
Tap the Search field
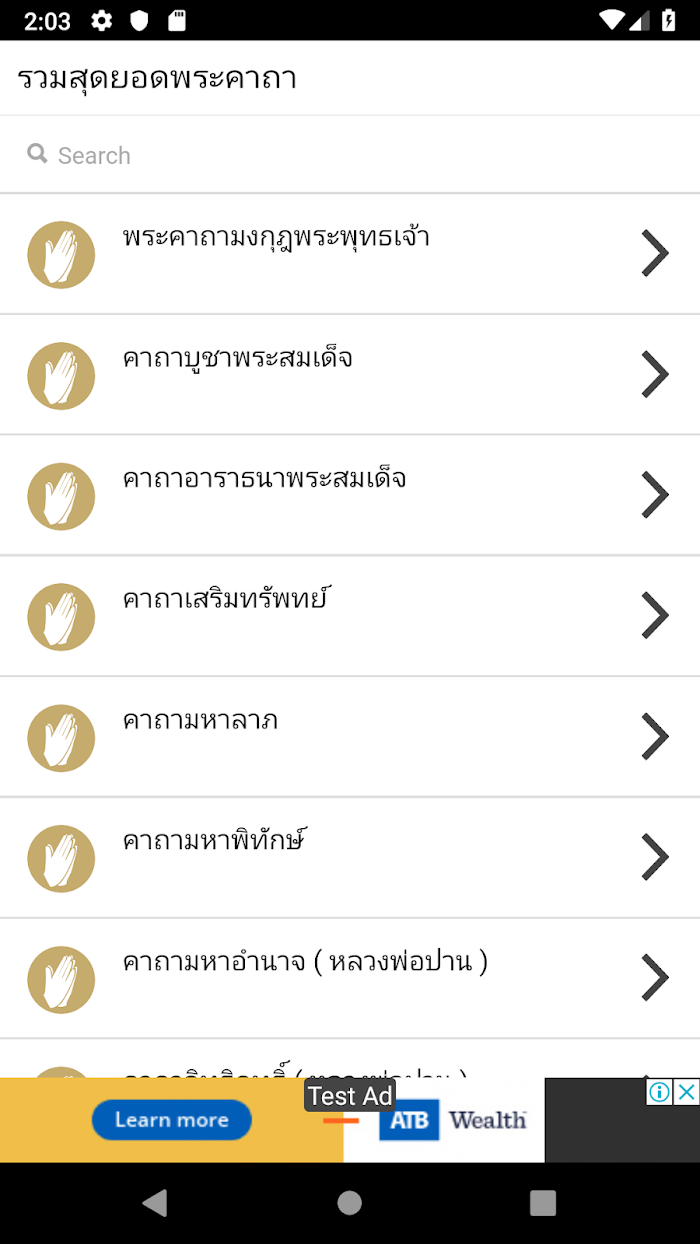click(350, 155)
